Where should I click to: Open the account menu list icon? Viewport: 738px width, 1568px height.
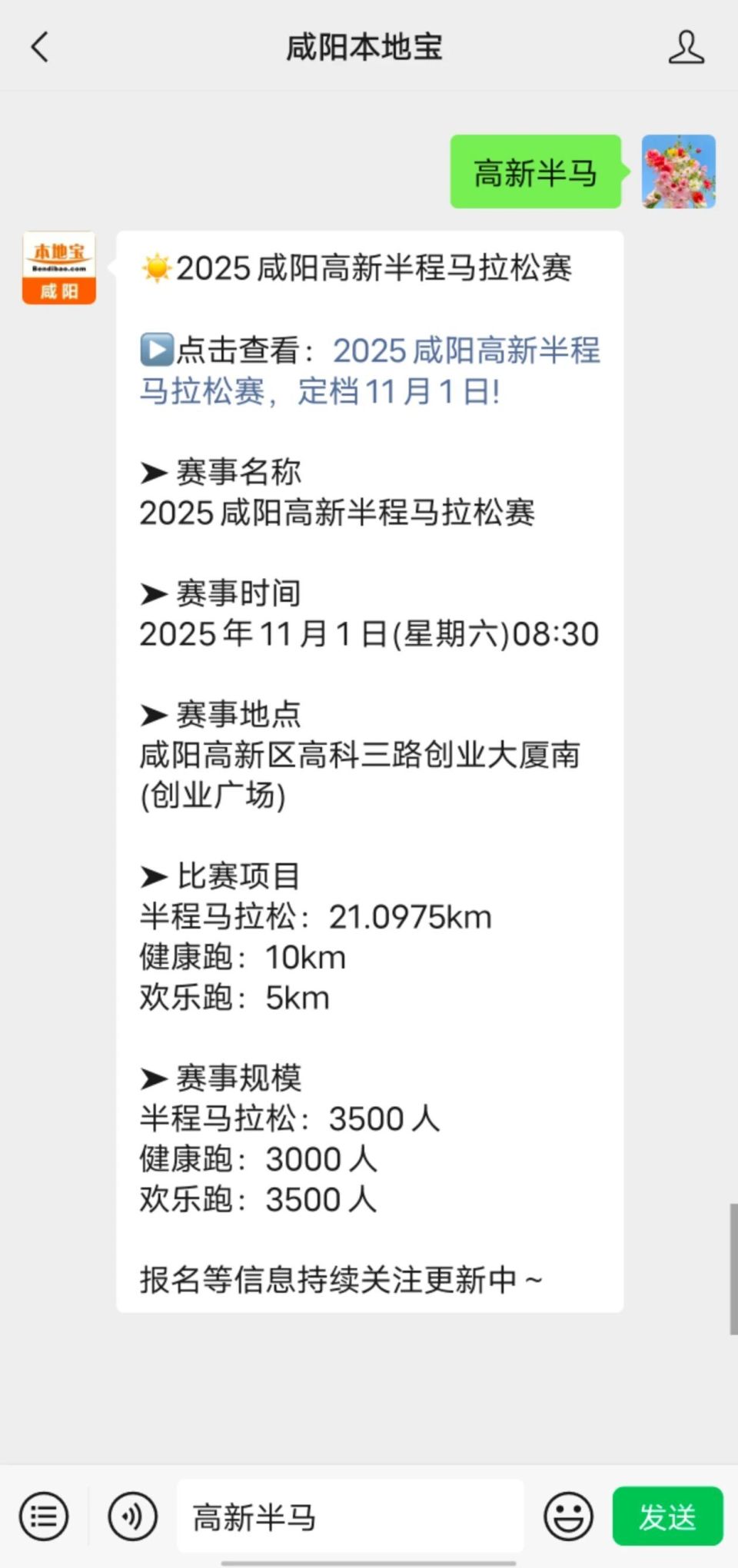(43, 1516)
